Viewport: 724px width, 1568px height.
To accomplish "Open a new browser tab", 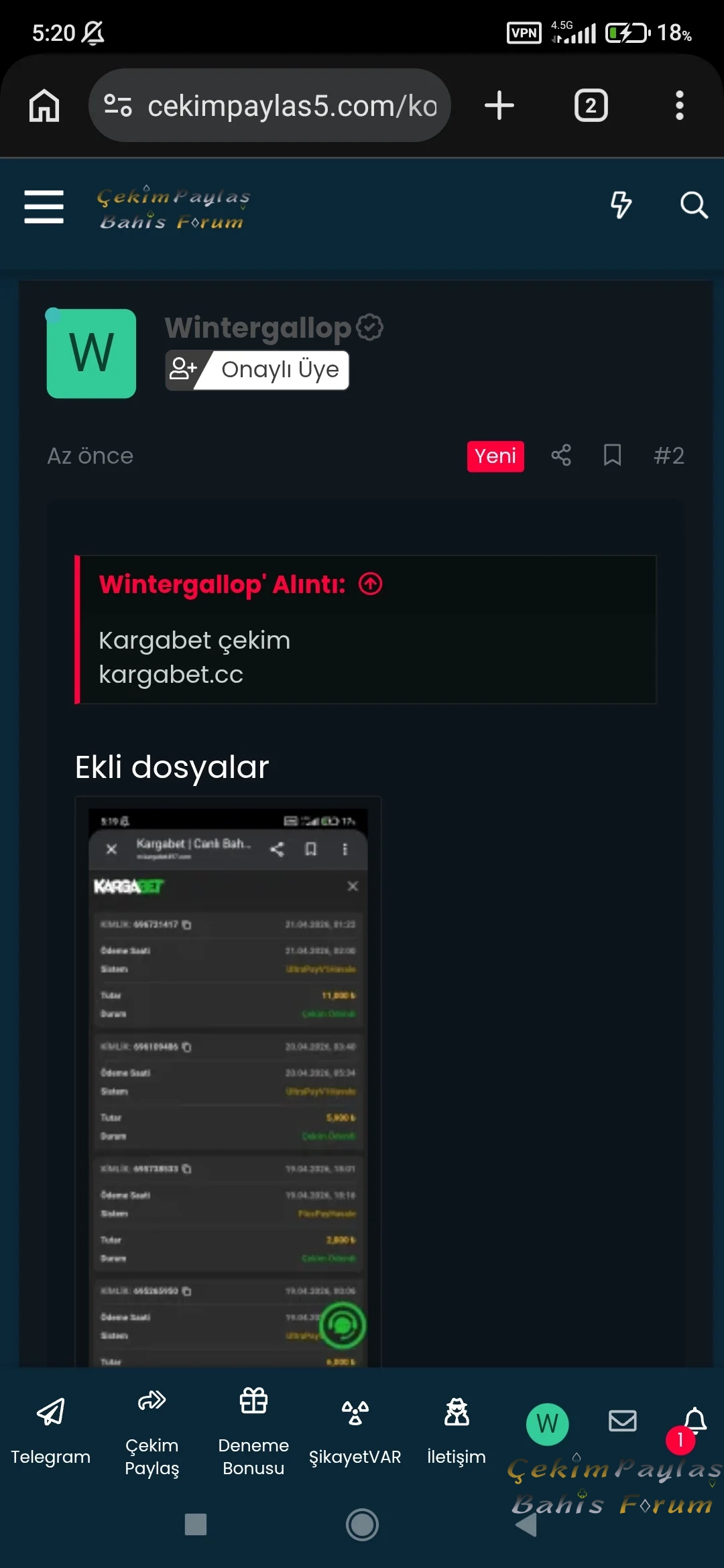I will 499,106.
